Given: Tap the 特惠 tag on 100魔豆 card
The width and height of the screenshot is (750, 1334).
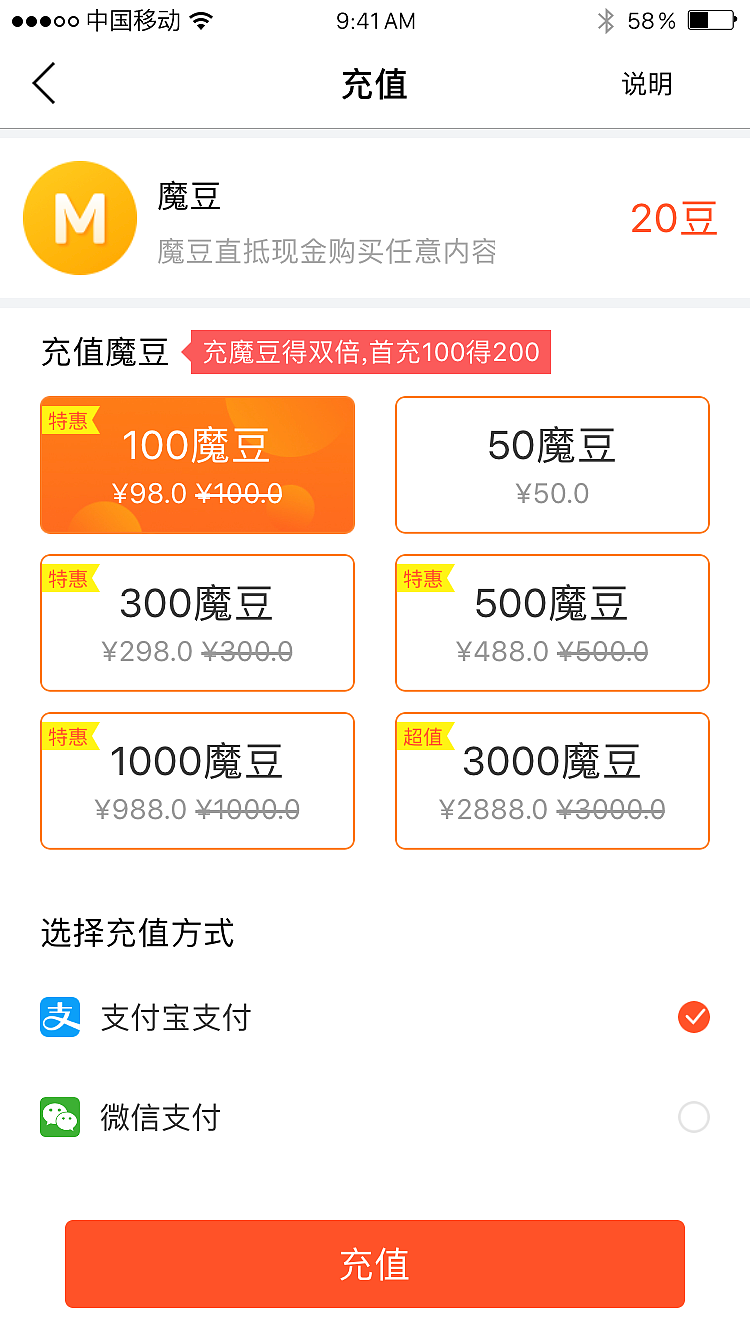Looking at the screenshot, I should pos(69,420).
